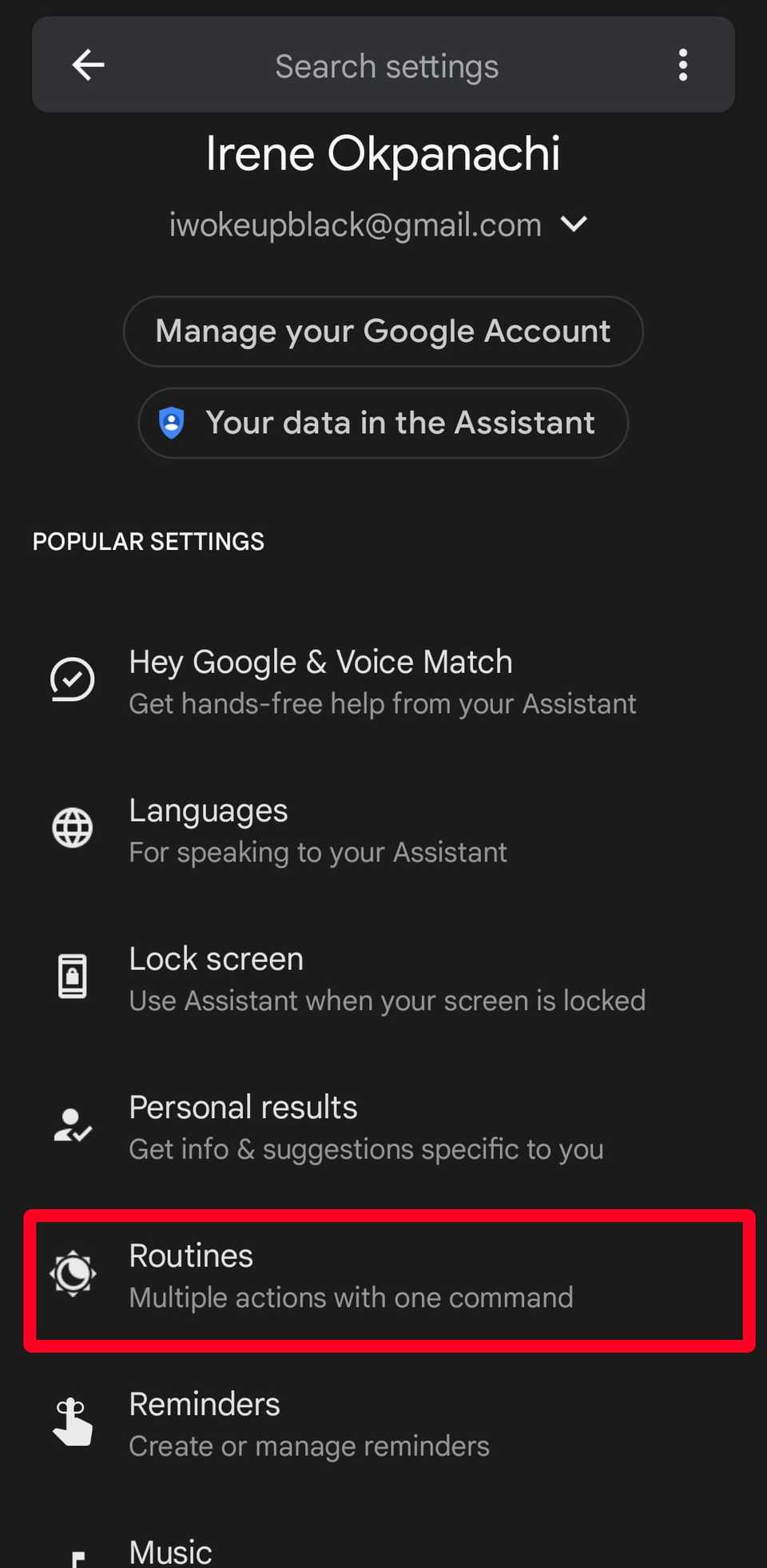Viewport: 767px width, 1568px height.
Task: Open the Routines settings entry
Action: coord(383,1274)
